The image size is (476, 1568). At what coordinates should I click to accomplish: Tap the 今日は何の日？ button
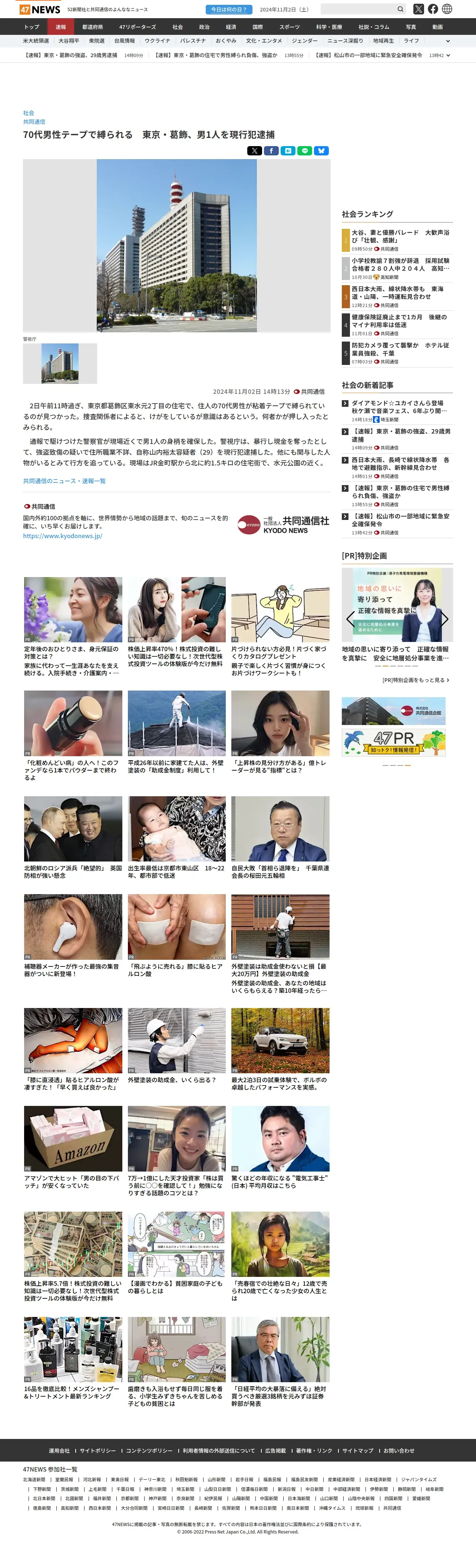pos(229,9)
